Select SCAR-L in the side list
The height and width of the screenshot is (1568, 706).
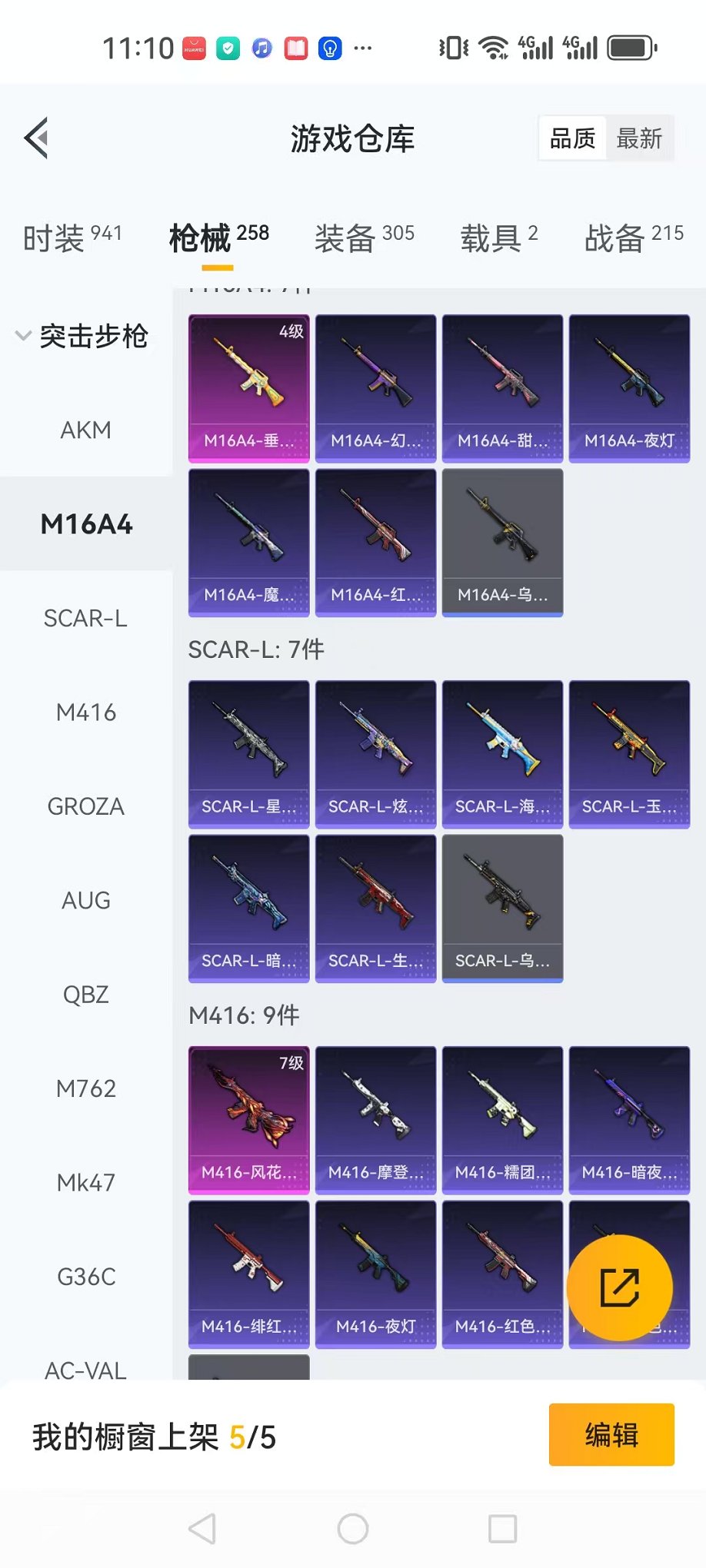click(x=86, y=618)
